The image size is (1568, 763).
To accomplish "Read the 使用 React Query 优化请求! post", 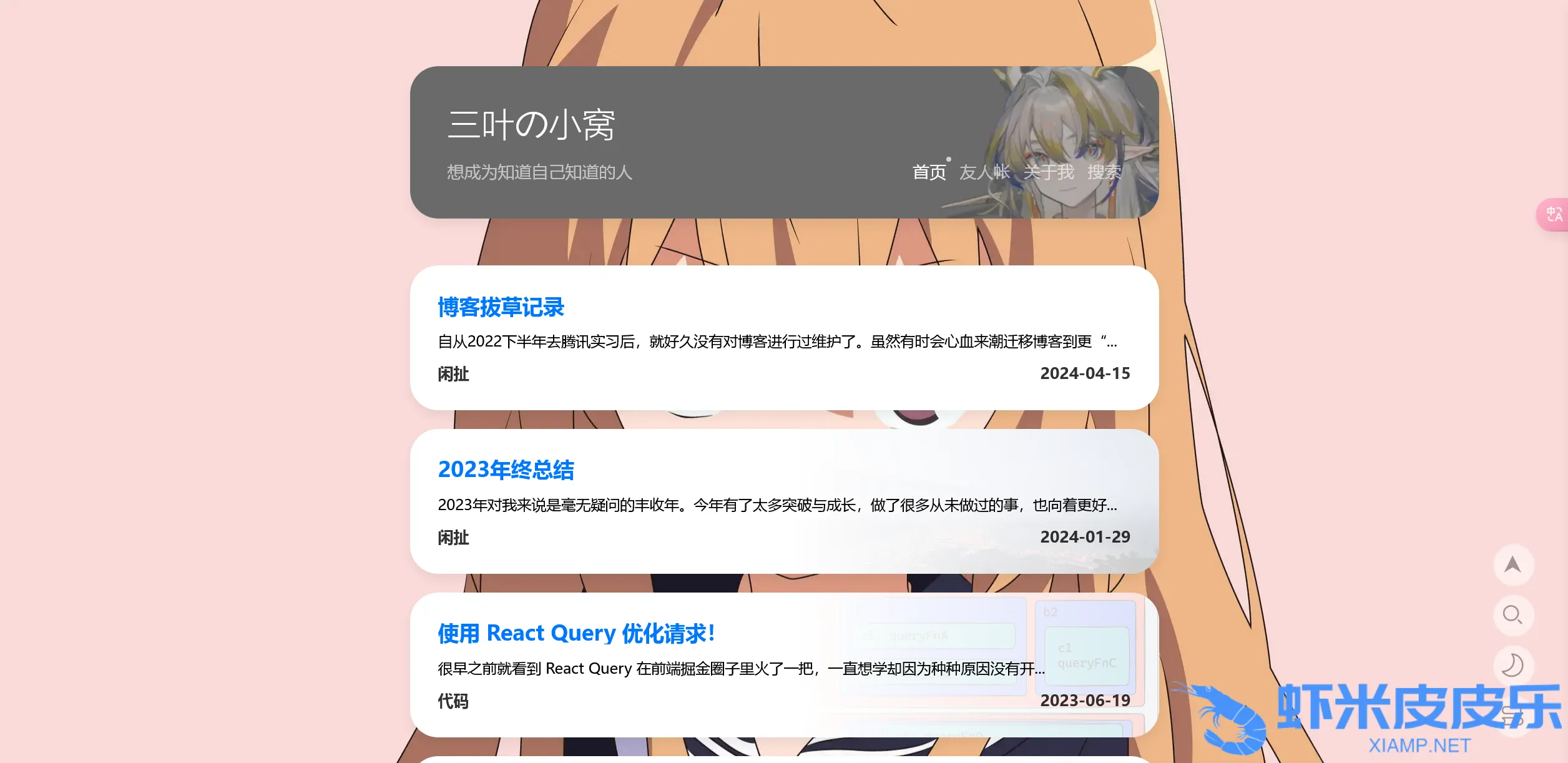I will click(x=576, y=633).
